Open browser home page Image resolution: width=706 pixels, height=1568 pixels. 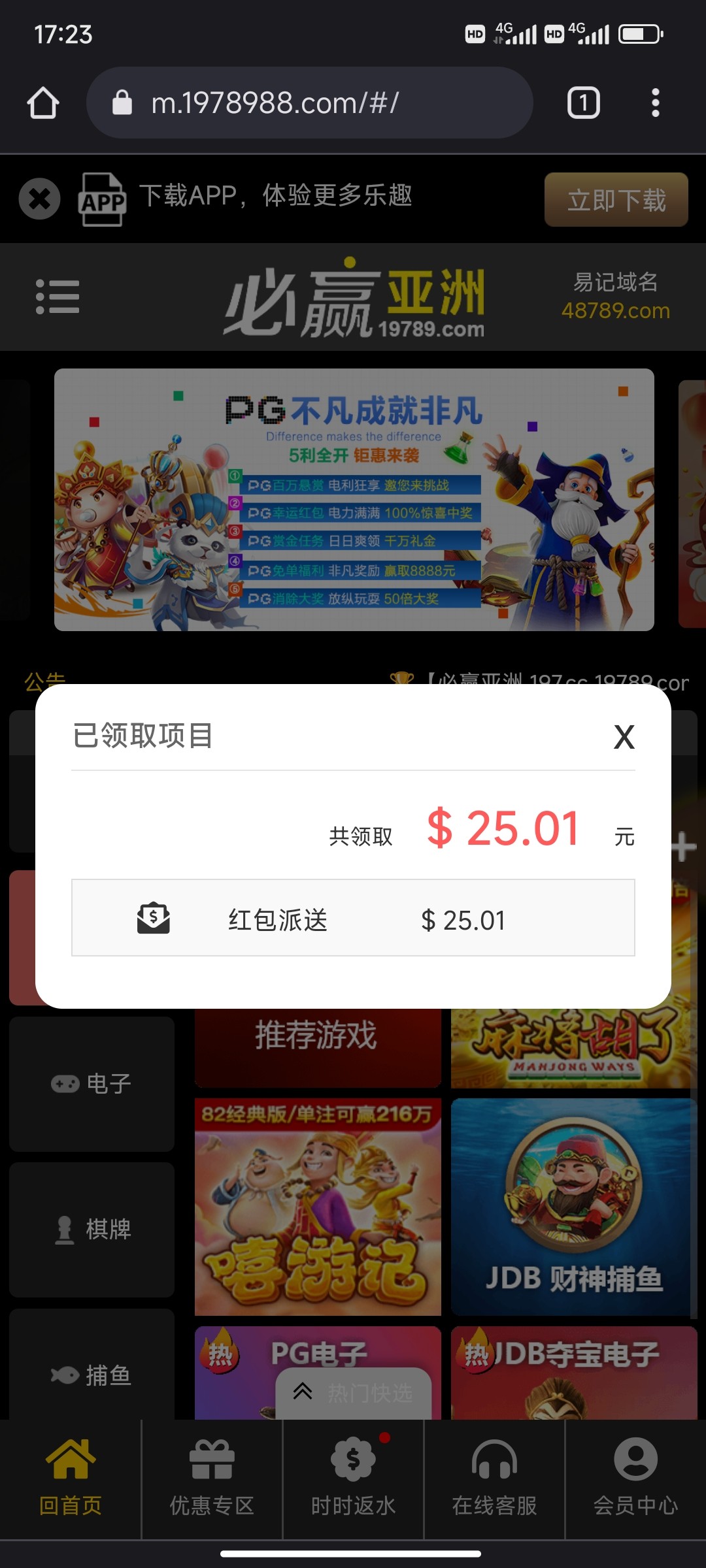pyautogui.click(x=43, y=103)
